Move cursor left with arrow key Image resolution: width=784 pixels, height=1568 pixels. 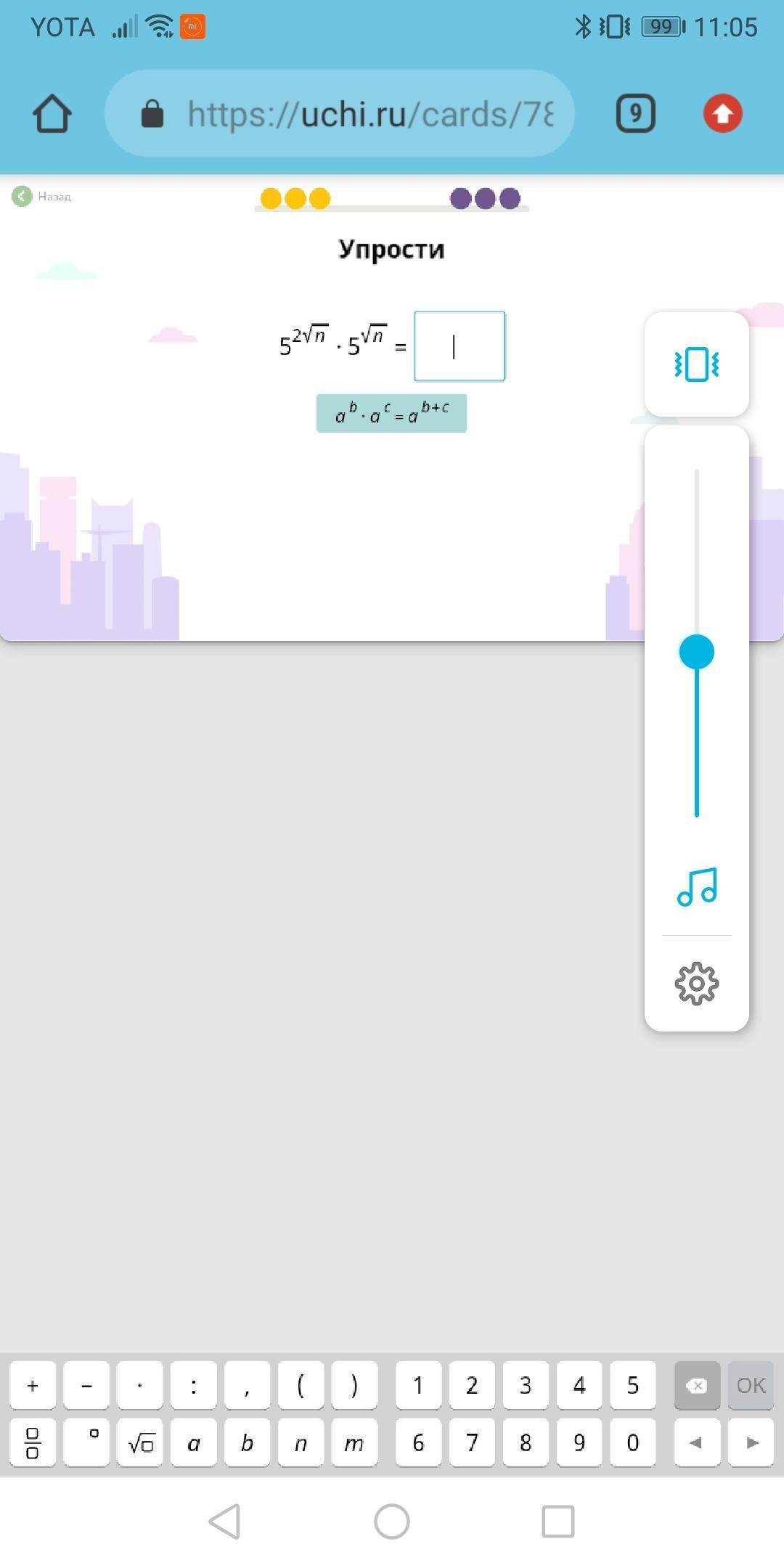pos(696,1443)
